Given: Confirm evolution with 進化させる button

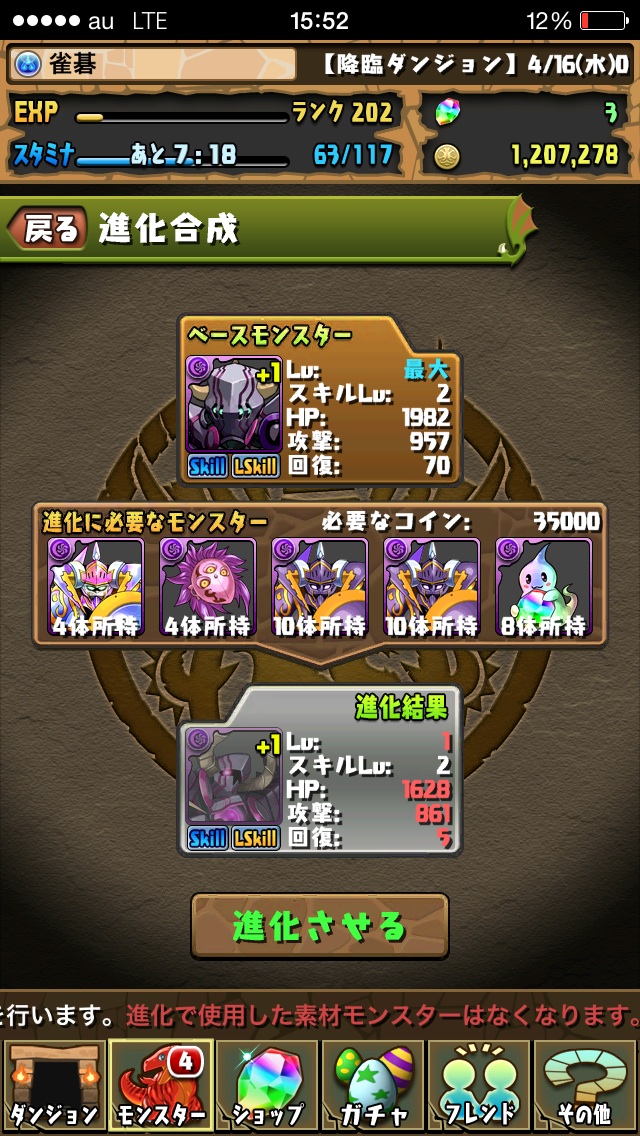Looking at the screenshot, I should click(x=320, y=925).
